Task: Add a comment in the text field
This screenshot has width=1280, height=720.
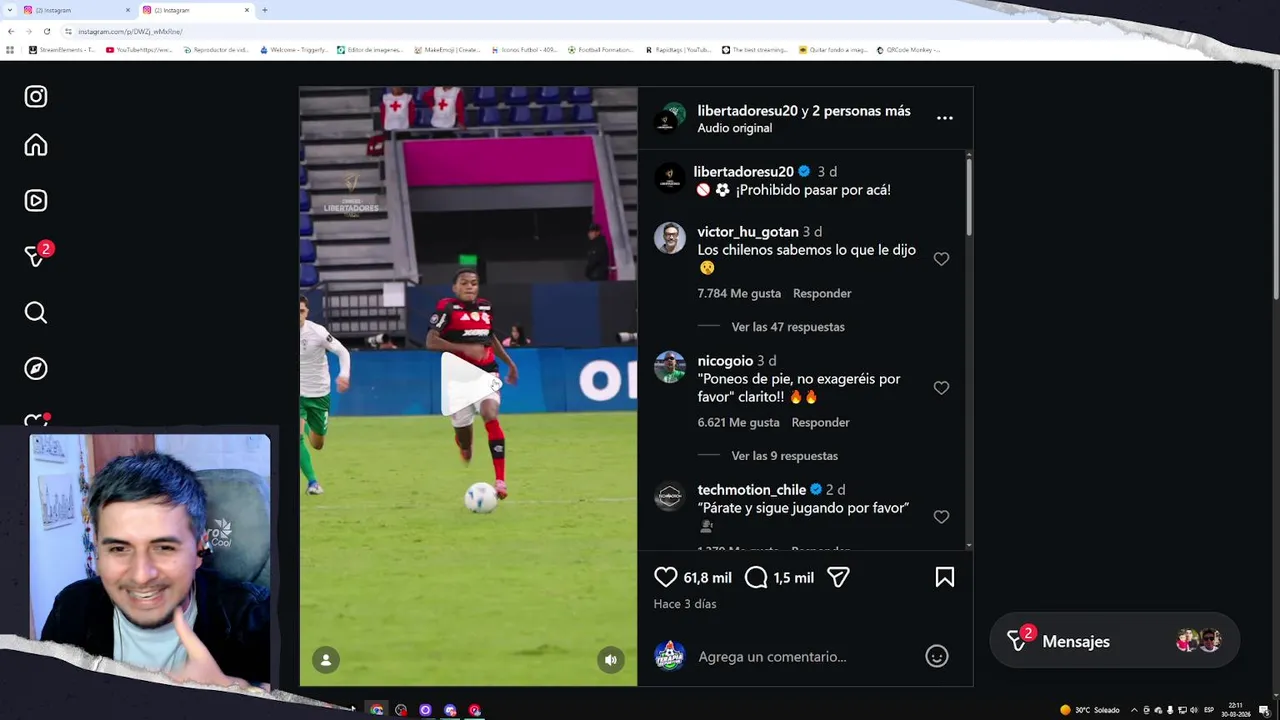Action: pos(800,657)
